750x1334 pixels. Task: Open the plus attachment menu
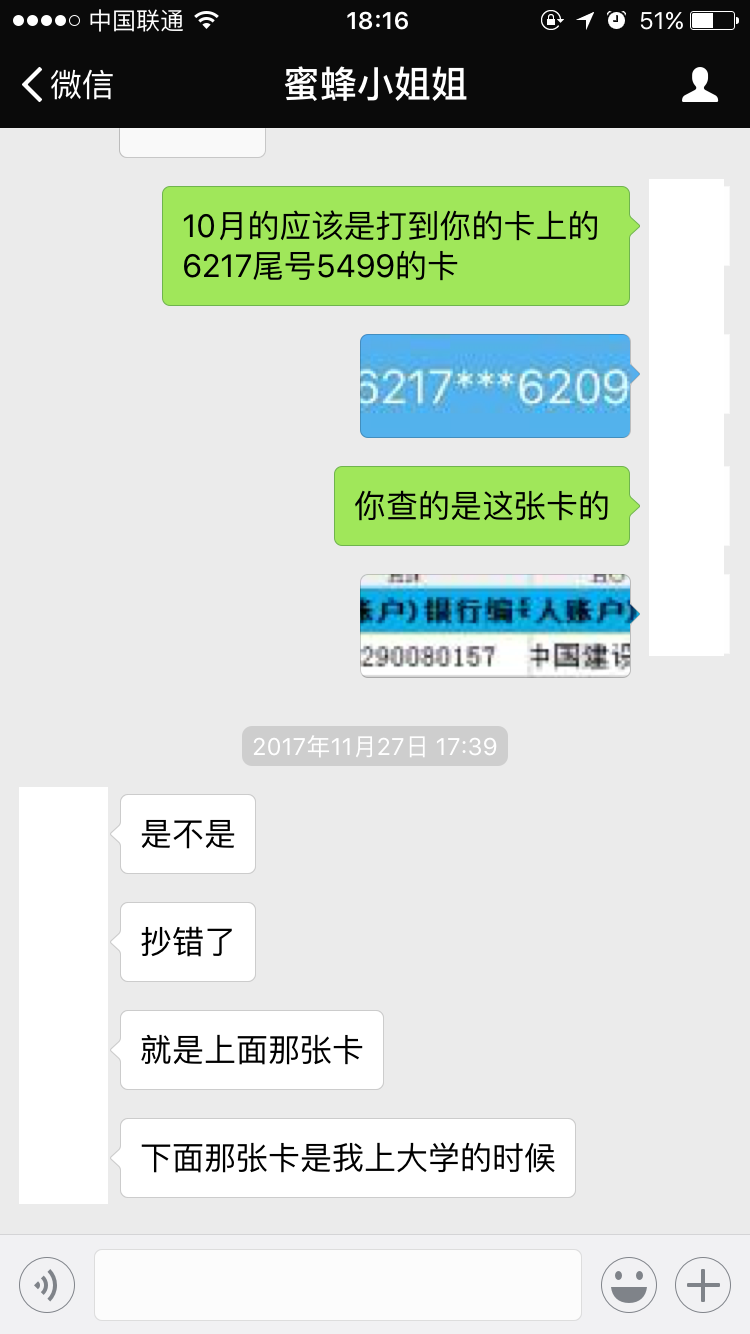(x=703, y=1284)
